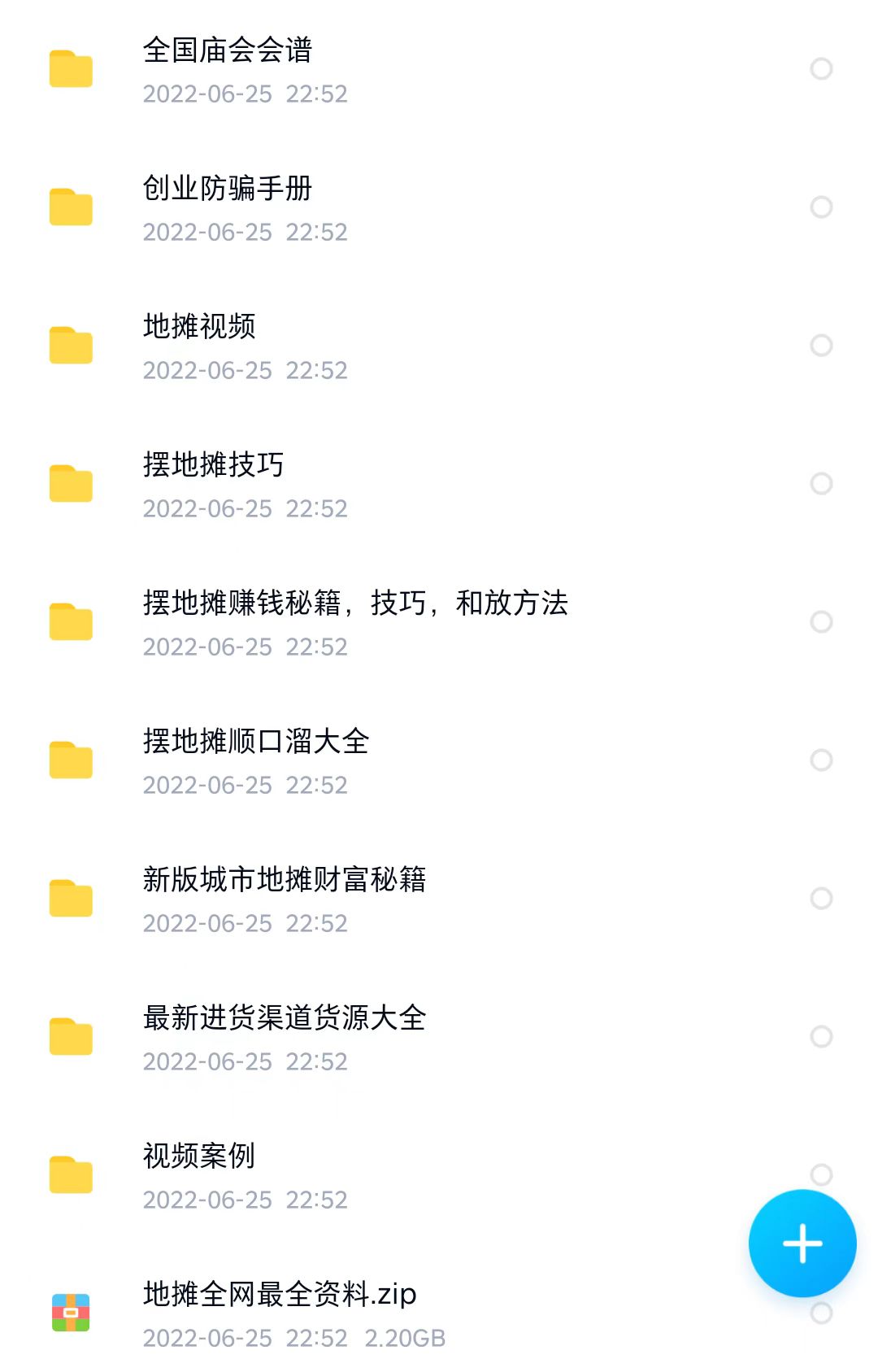Toggle selection of 摆地摊技巧
Viewport: 878px width, 1372px height.
(x=821, y=484)
